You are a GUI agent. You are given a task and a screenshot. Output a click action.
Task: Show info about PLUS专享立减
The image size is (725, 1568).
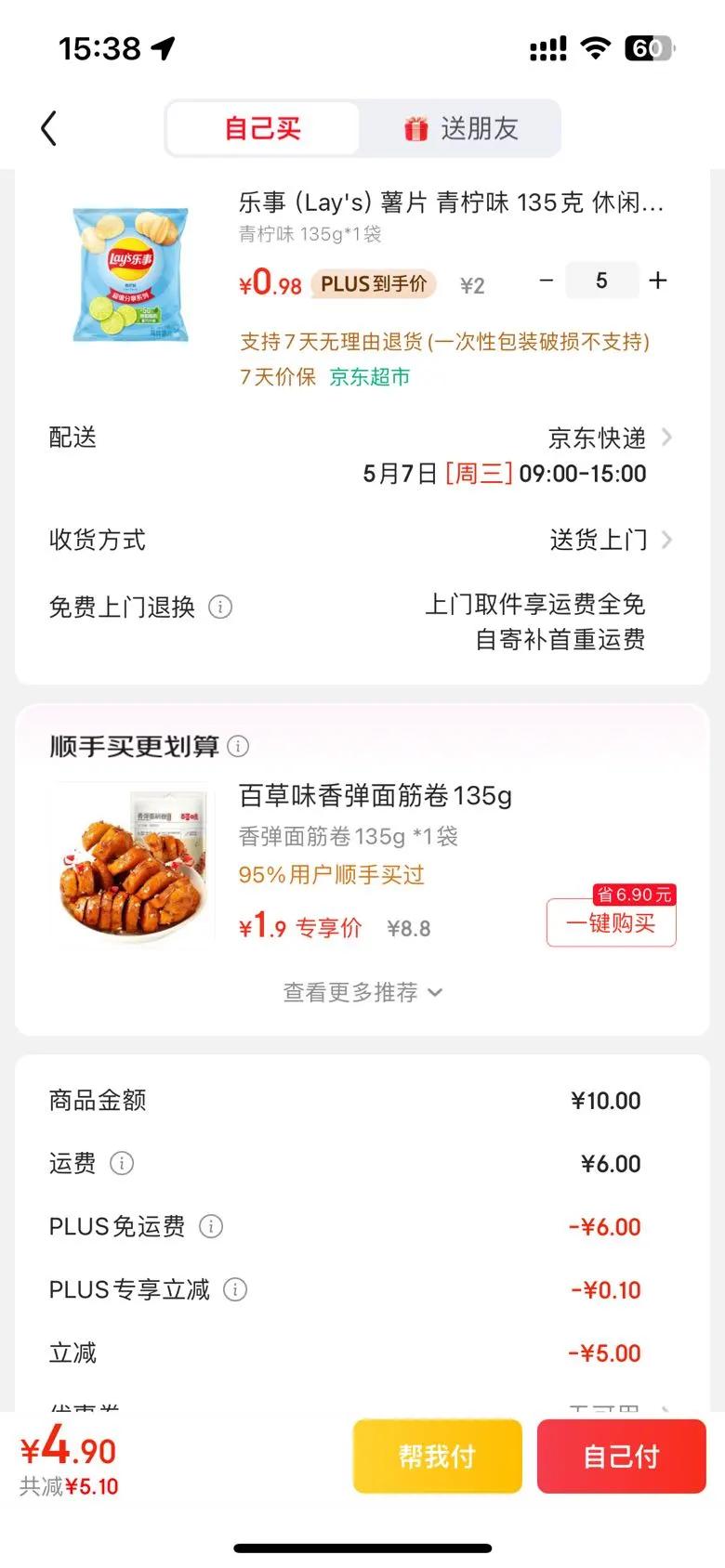235,1289
